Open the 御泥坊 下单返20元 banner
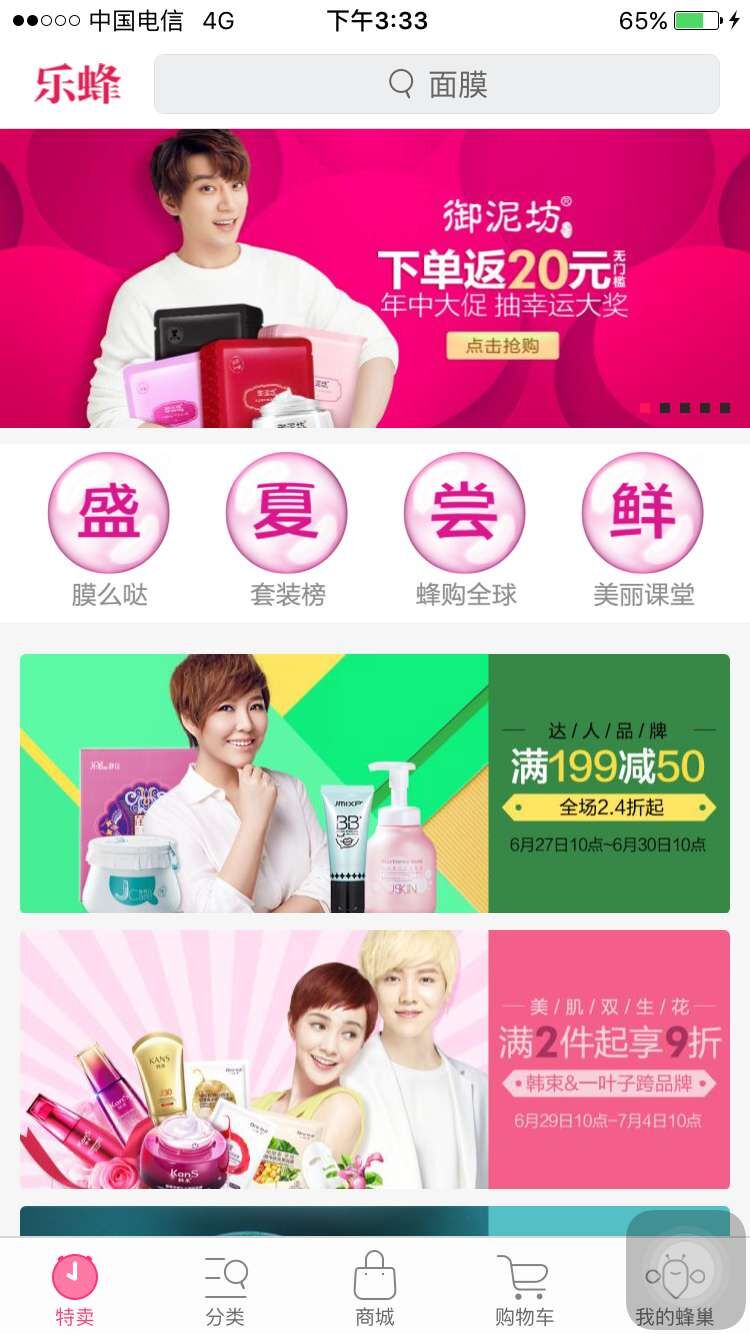Viewport: 750px width, 1334px height. pos(374,278)
